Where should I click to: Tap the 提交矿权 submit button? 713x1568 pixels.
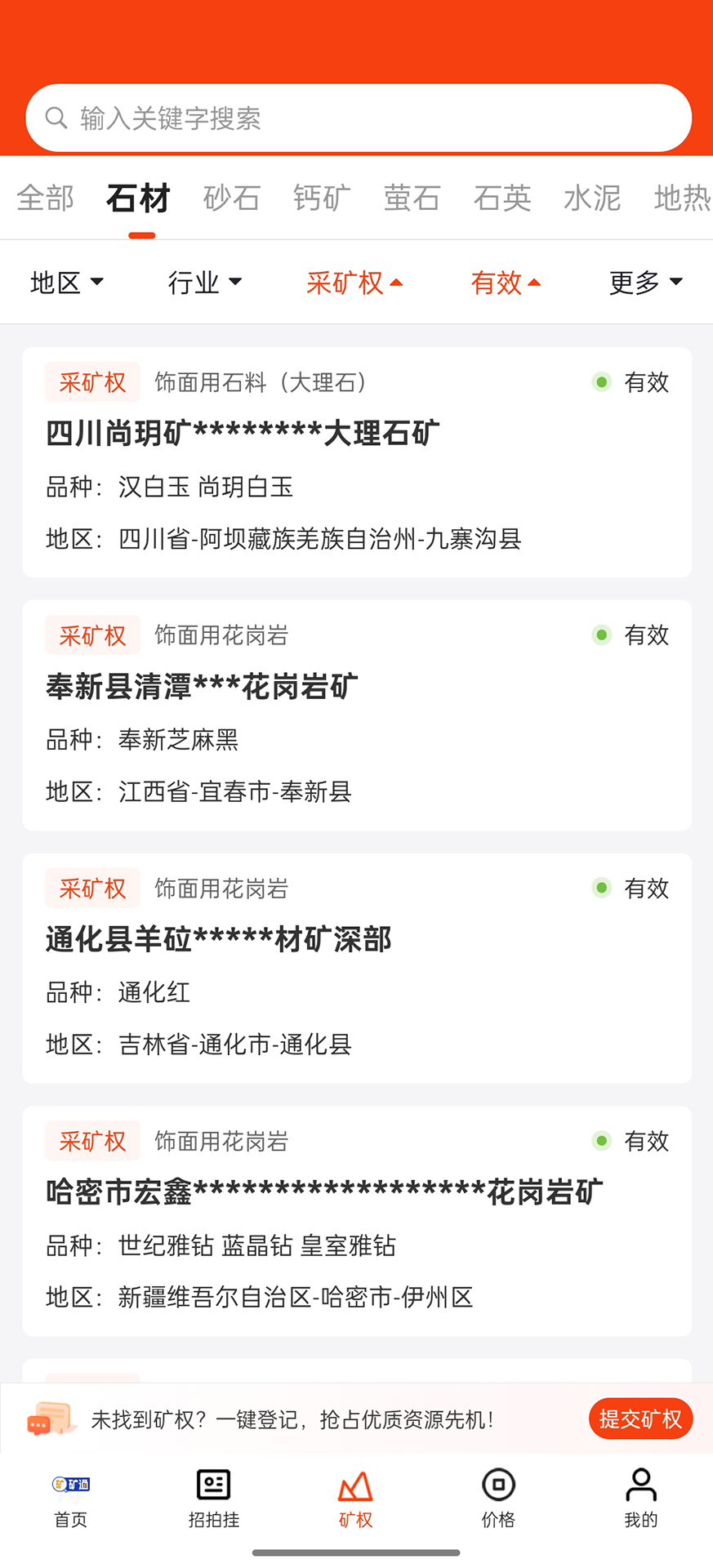click(x=640, y=1419)
